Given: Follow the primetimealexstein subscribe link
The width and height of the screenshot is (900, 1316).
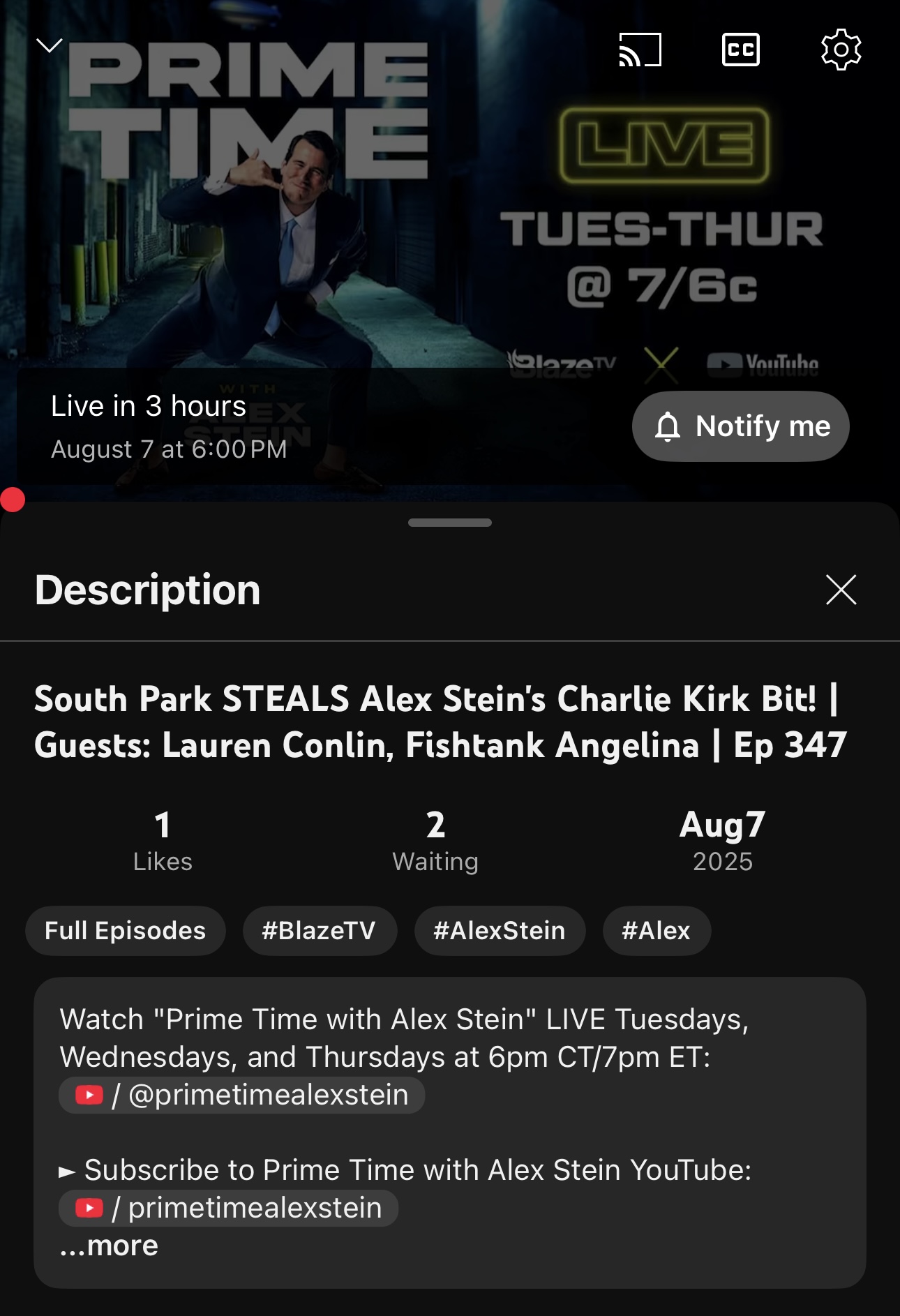Looking at the screenshot, I should coord(229,1208).
